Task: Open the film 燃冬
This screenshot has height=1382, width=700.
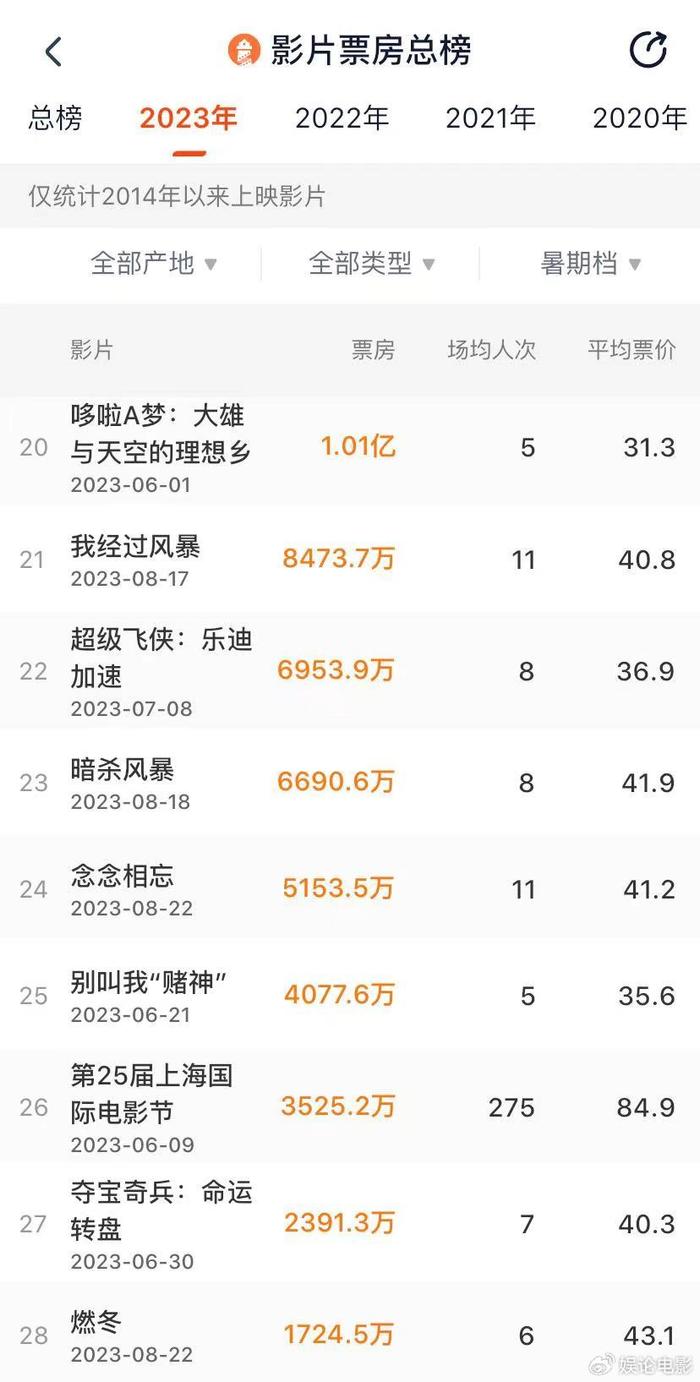Action: pos(350,1334)
